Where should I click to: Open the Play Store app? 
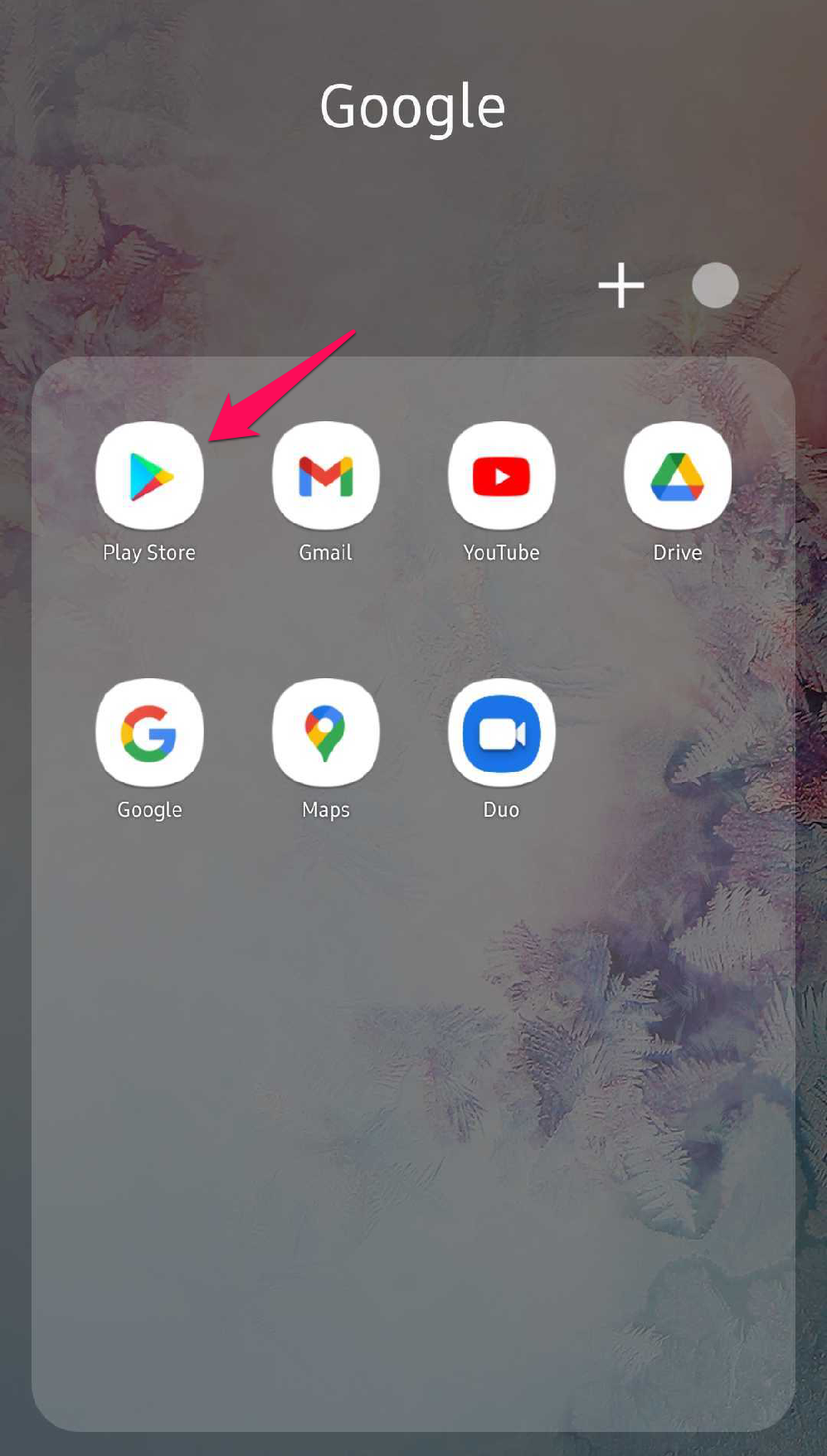[x=149, y=476]
